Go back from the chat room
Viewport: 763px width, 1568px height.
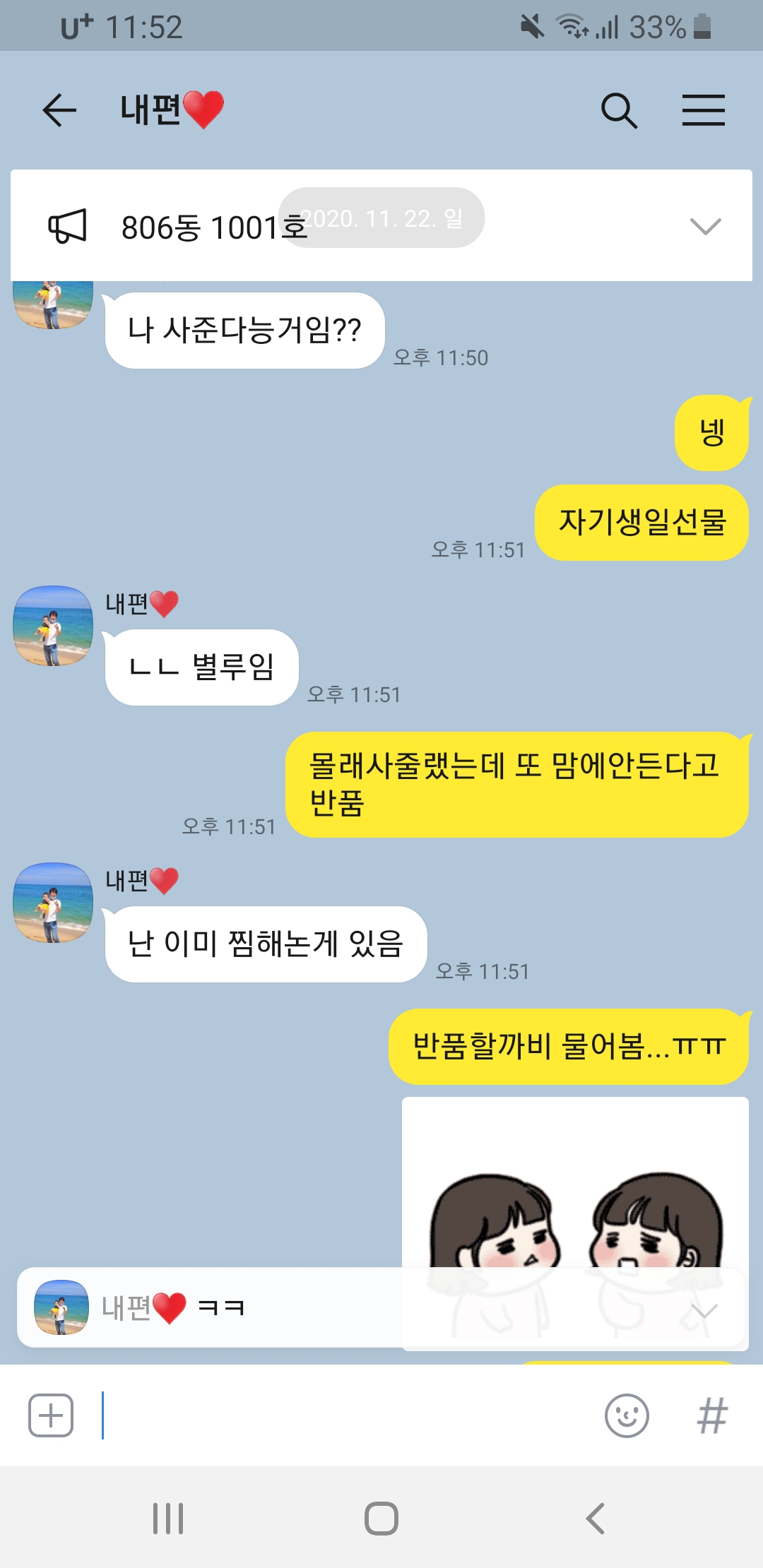tap(59, 110)
